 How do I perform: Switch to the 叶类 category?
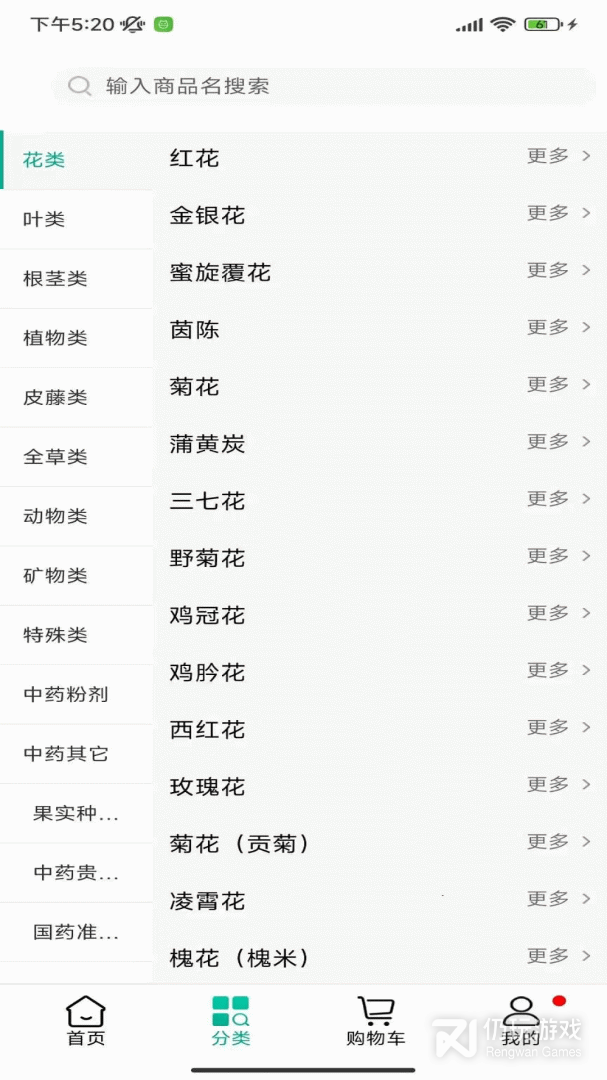(x=45, y=219)
